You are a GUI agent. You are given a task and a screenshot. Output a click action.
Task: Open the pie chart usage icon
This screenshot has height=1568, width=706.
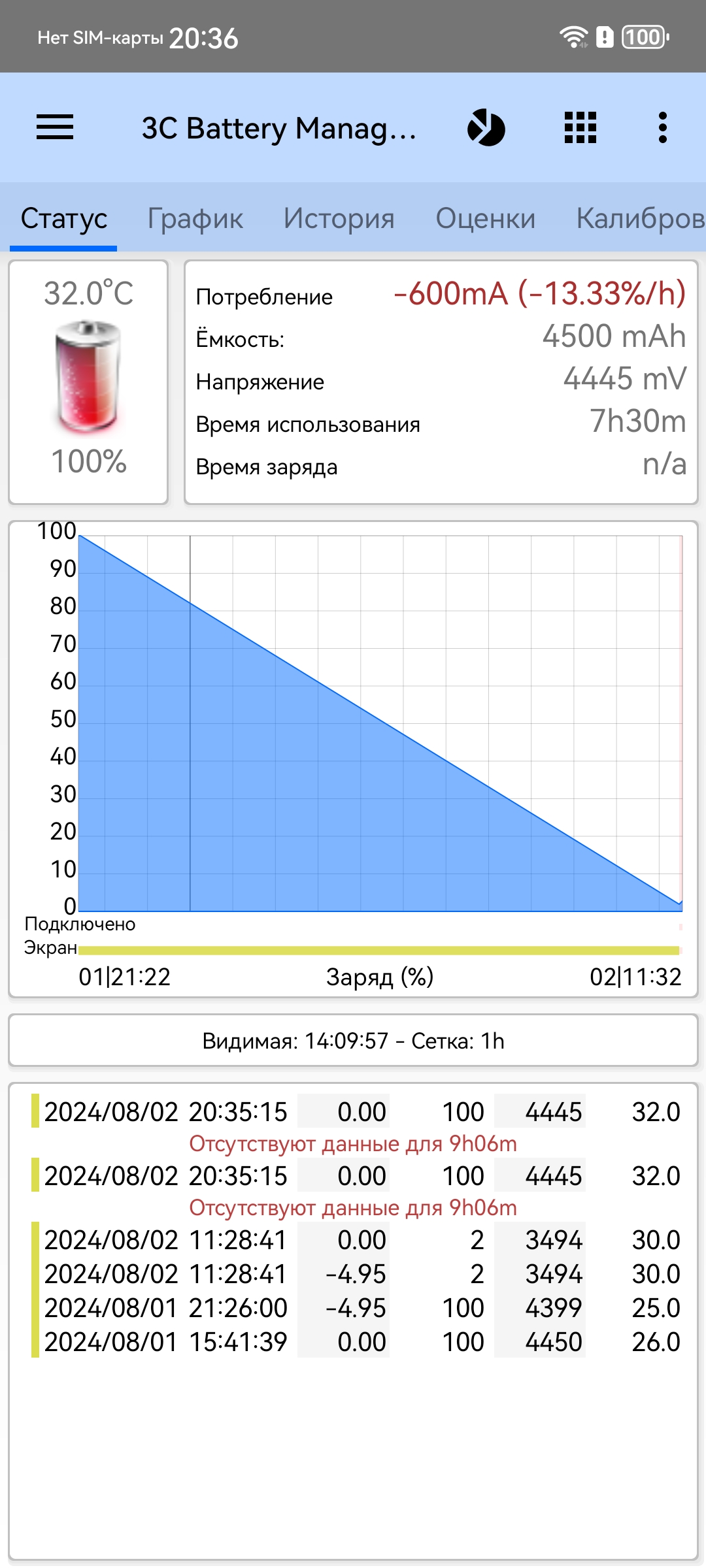pos(486,127)
